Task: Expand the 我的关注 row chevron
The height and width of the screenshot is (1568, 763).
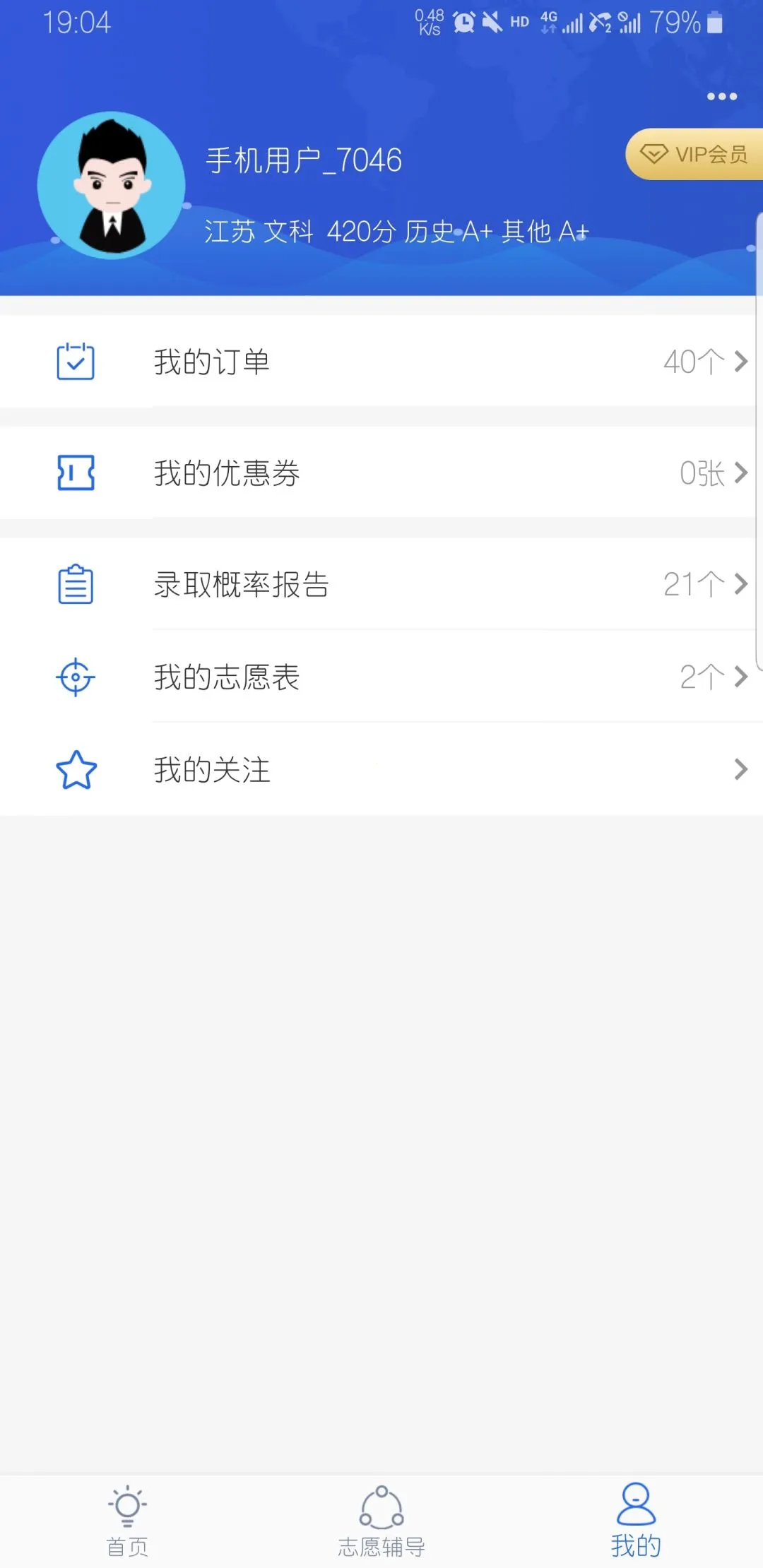Action: tap(742, 771)
